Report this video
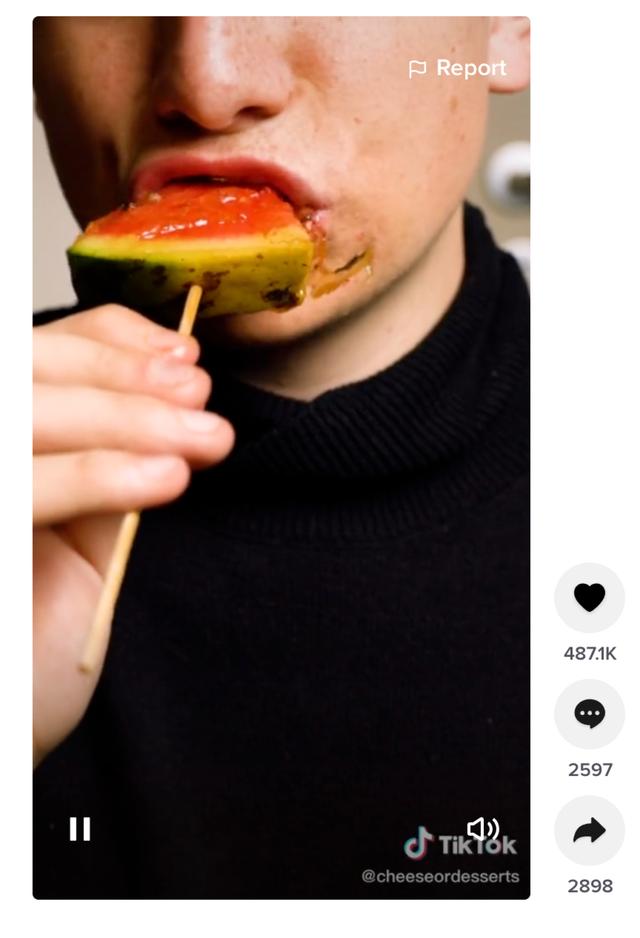640x938 pixels. coord(458,68)
